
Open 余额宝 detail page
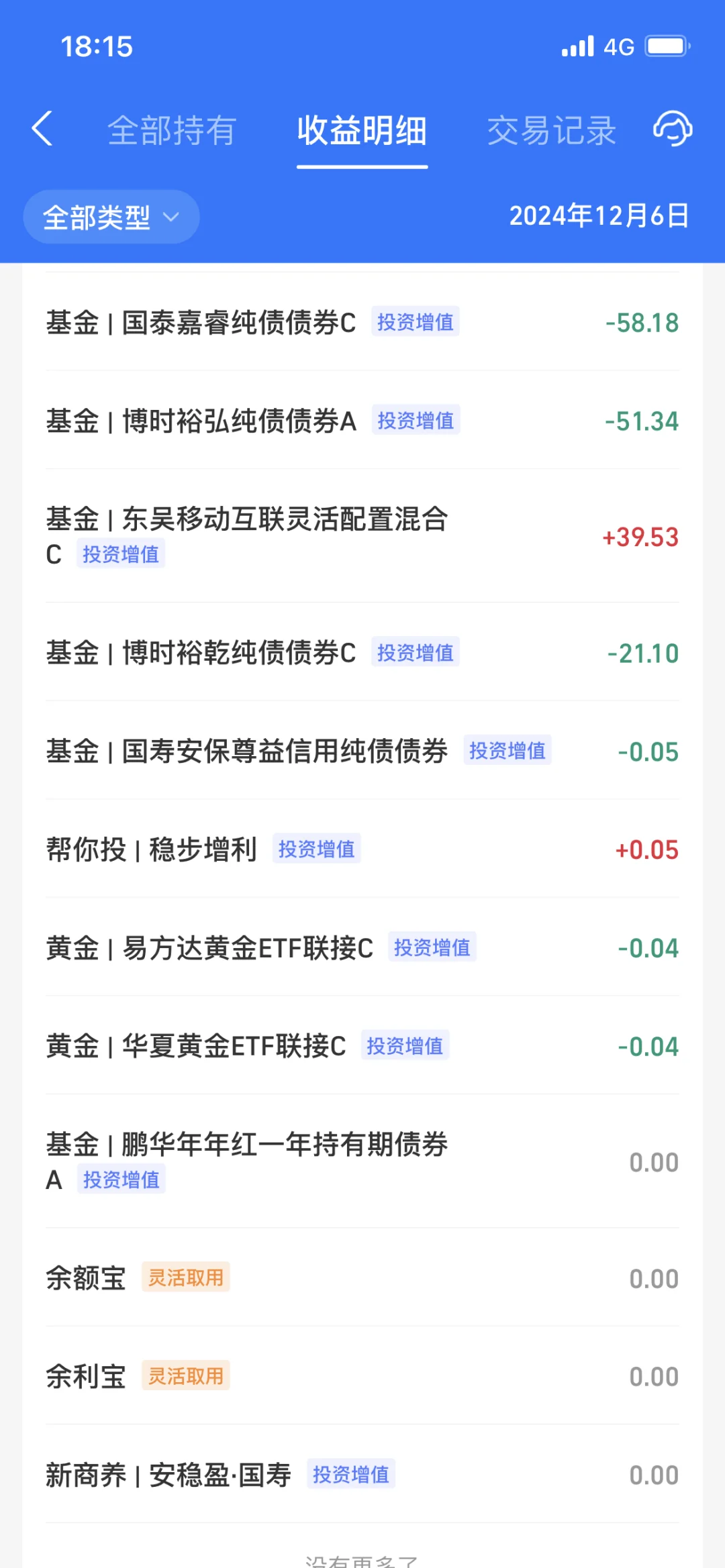coord(86,1277)
